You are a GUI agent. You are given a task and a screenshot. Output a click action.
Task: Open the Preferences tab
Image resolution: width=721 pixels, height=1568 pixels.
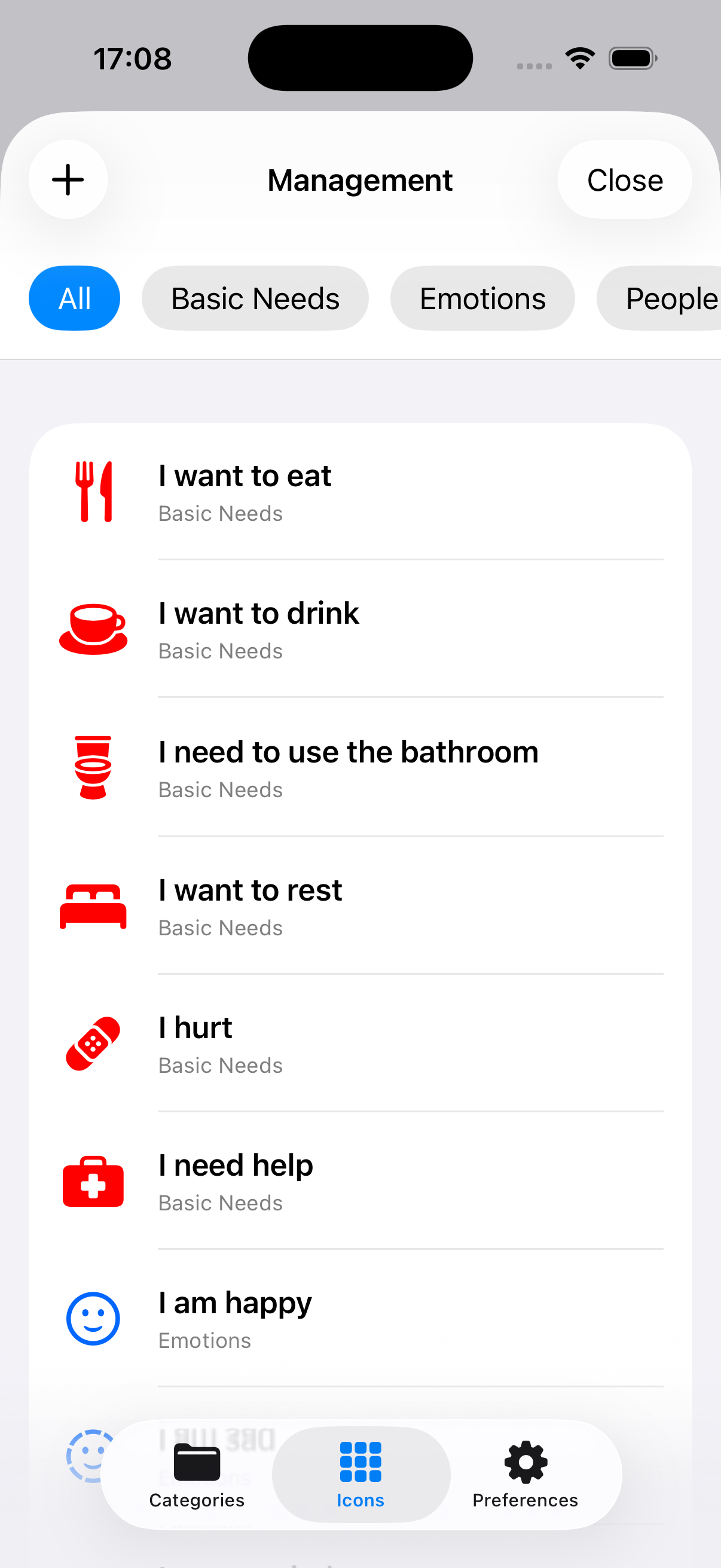pos(525,1474)
